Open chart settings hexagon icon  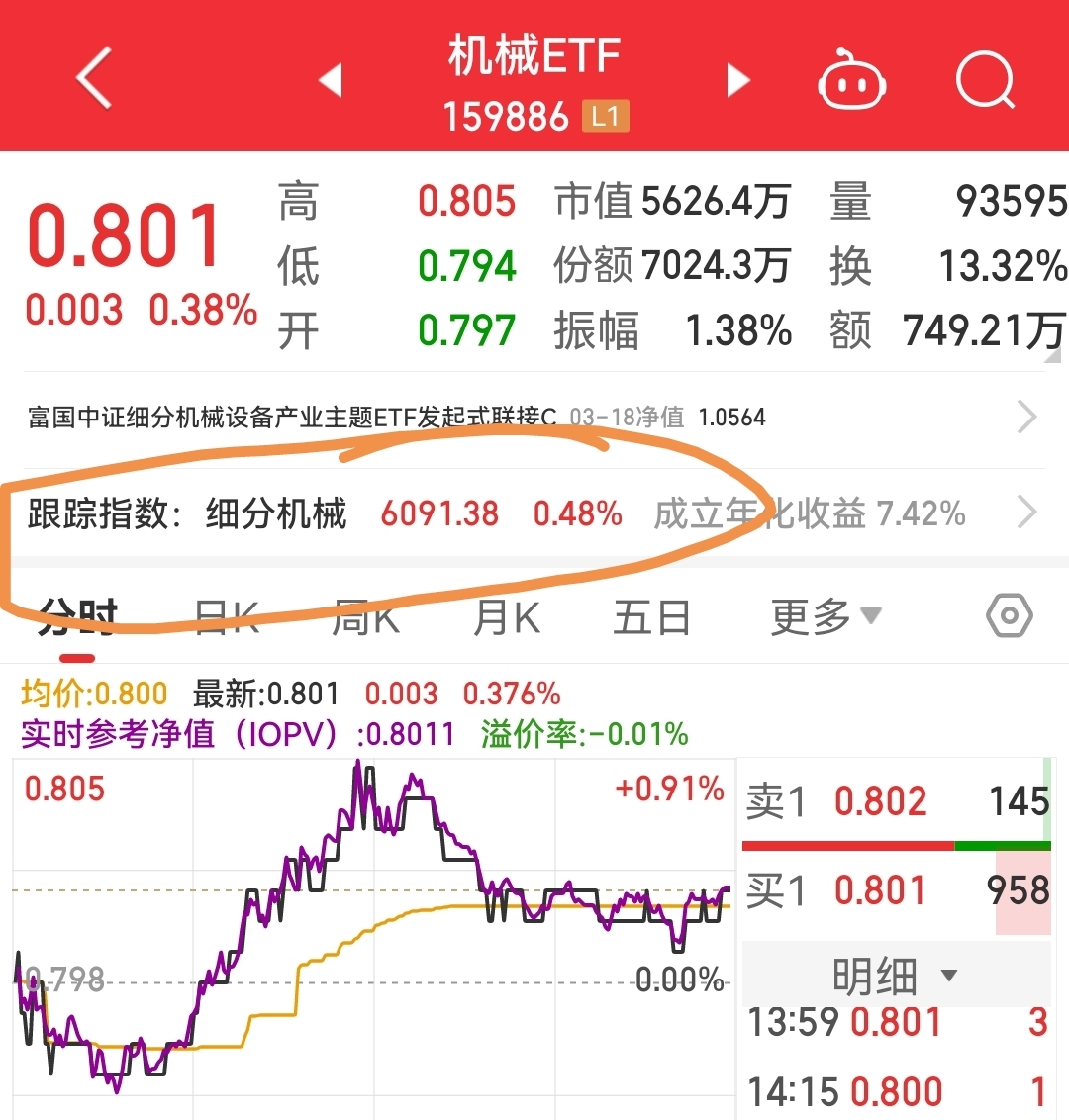coord(1010,616)
